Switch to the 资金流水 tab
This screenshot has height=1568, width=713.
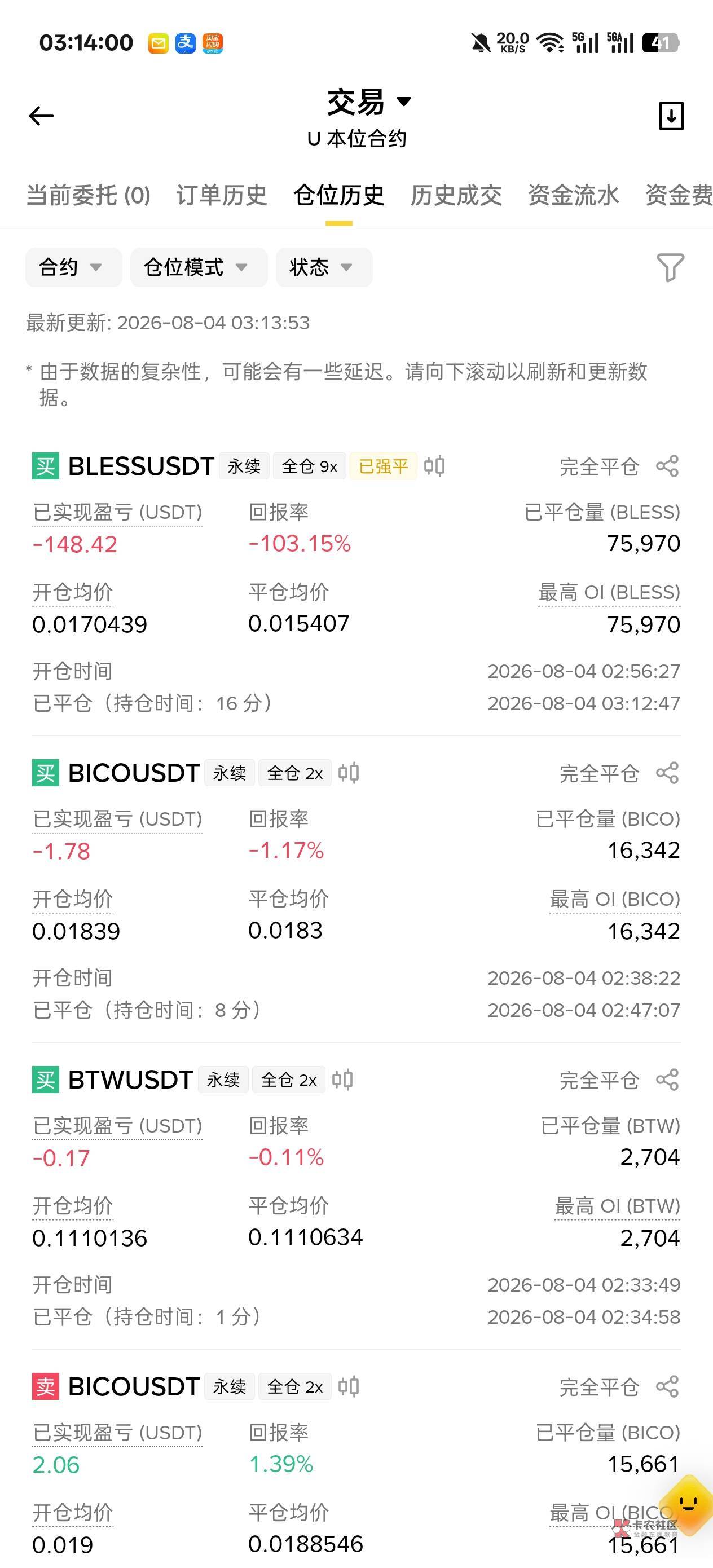point(574,195)
